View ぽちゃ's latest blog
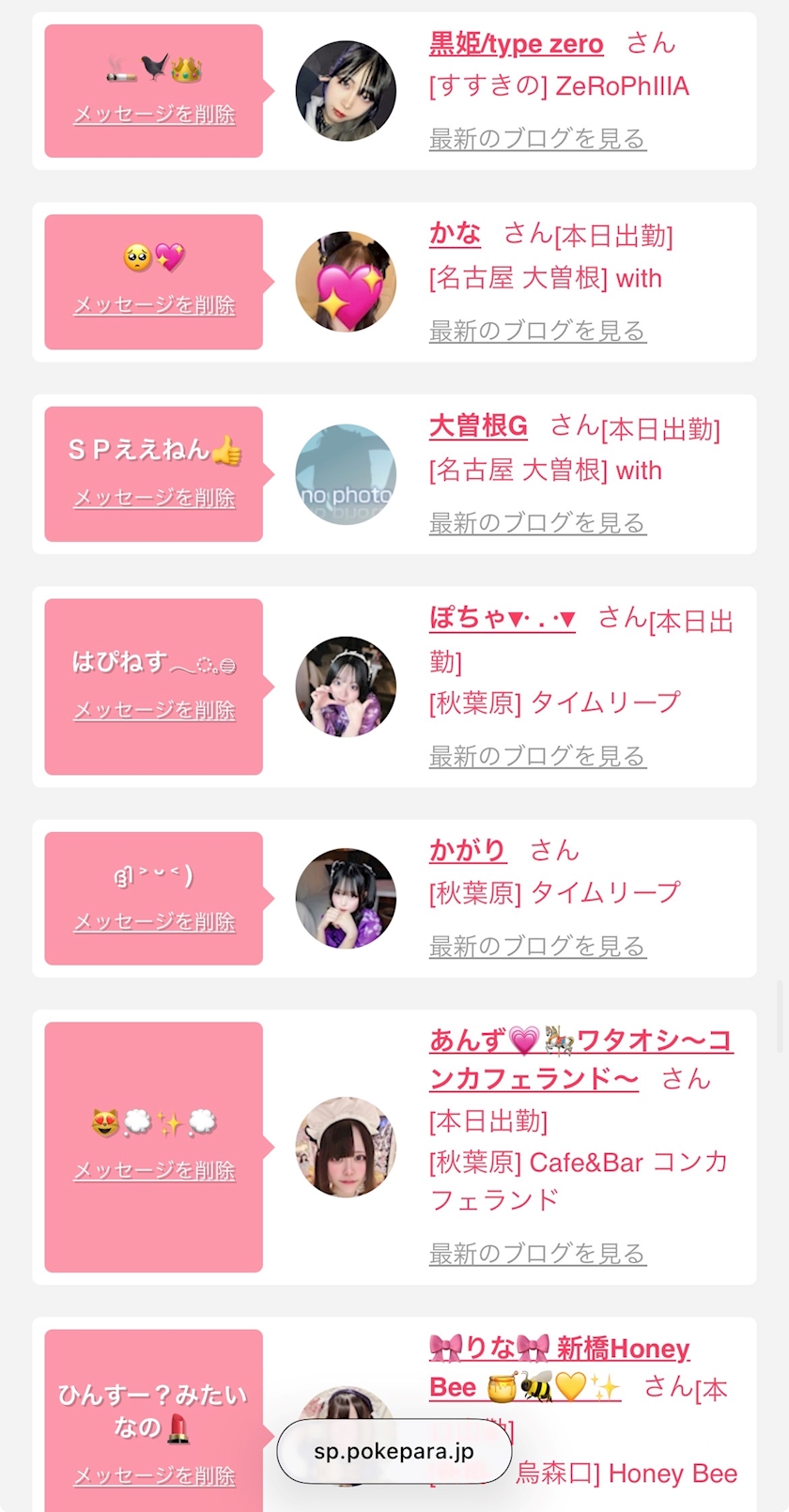 536,756
